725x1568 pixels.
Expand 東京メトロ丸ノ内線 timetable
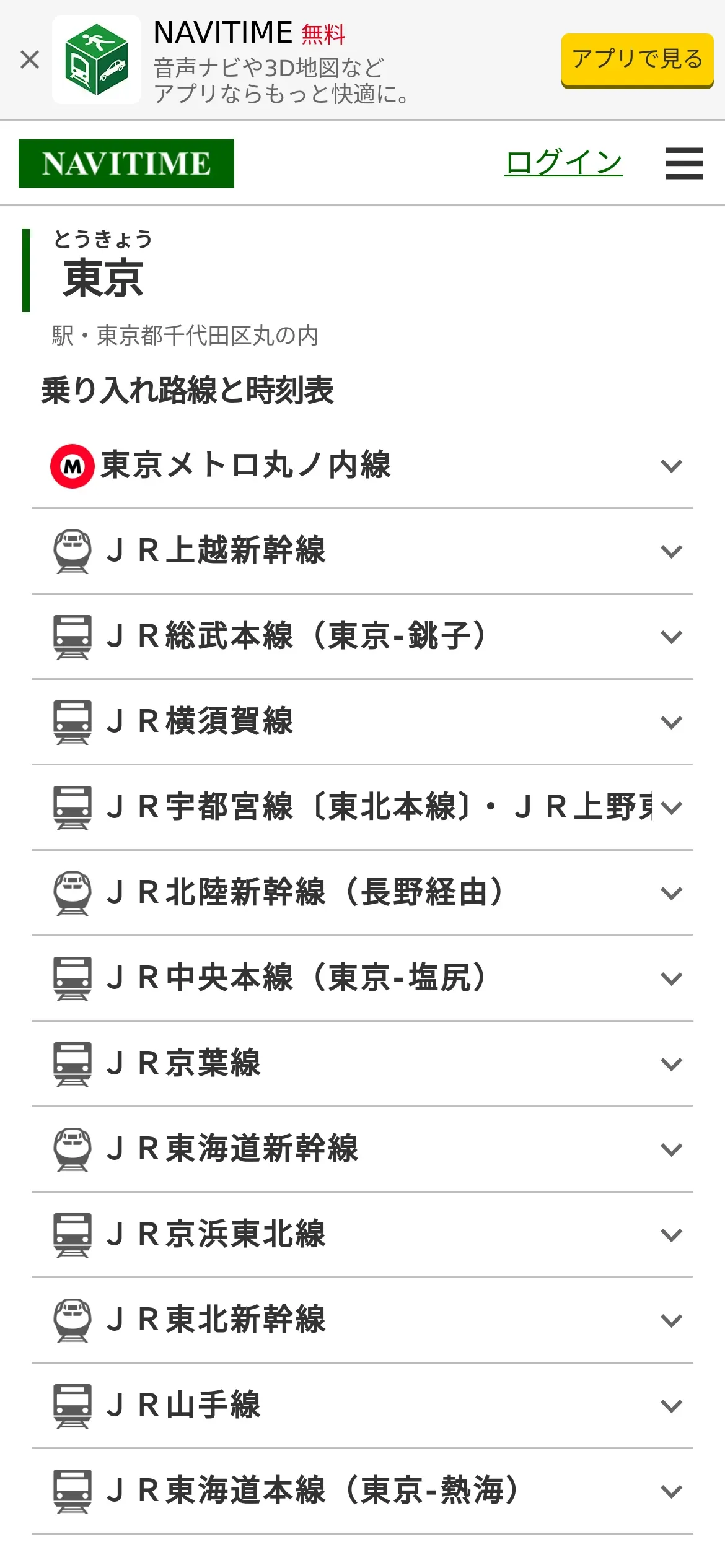[x=362, y=466]
